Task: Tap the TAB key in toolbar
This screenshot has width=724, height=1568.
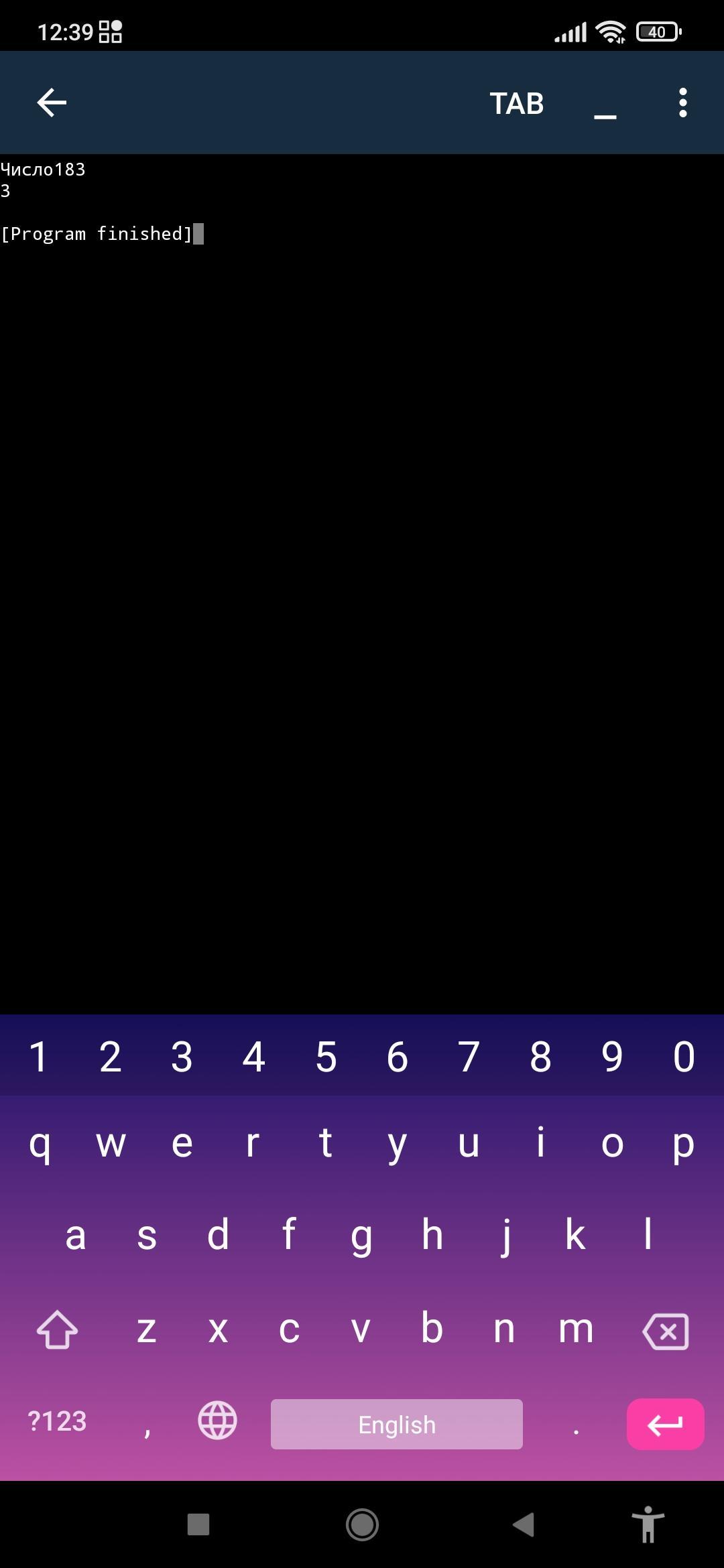Action: (516, 103)
